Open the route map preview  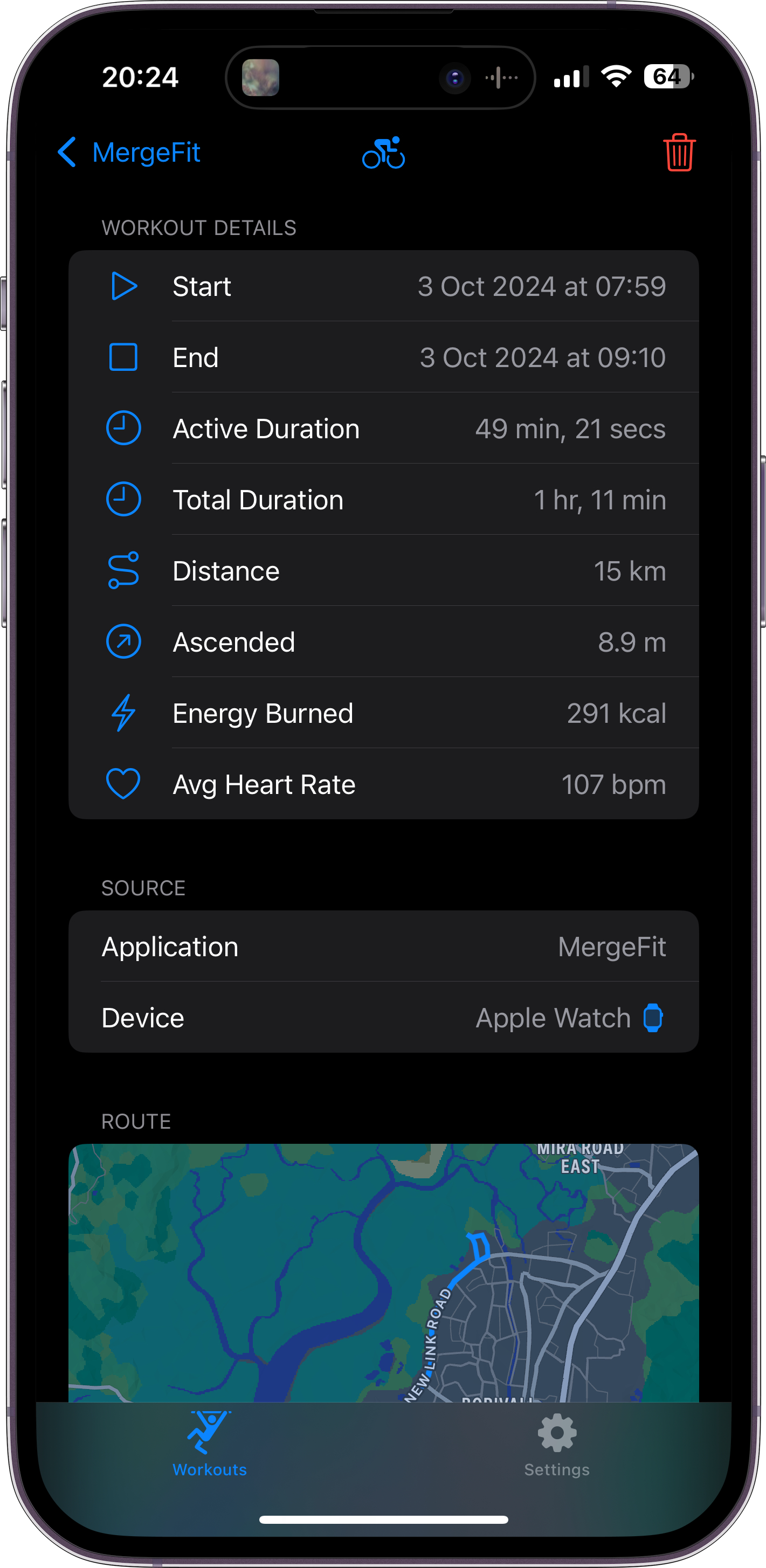click(384, 1272)
